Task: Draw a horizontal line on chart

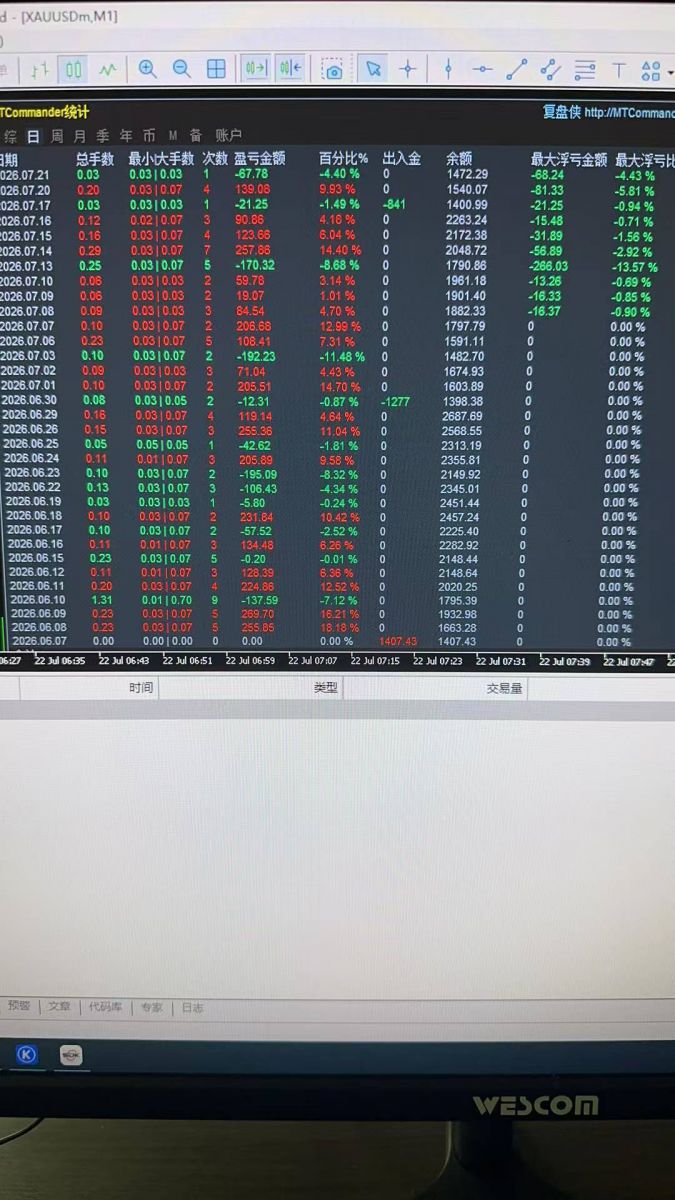Action: 482,69
